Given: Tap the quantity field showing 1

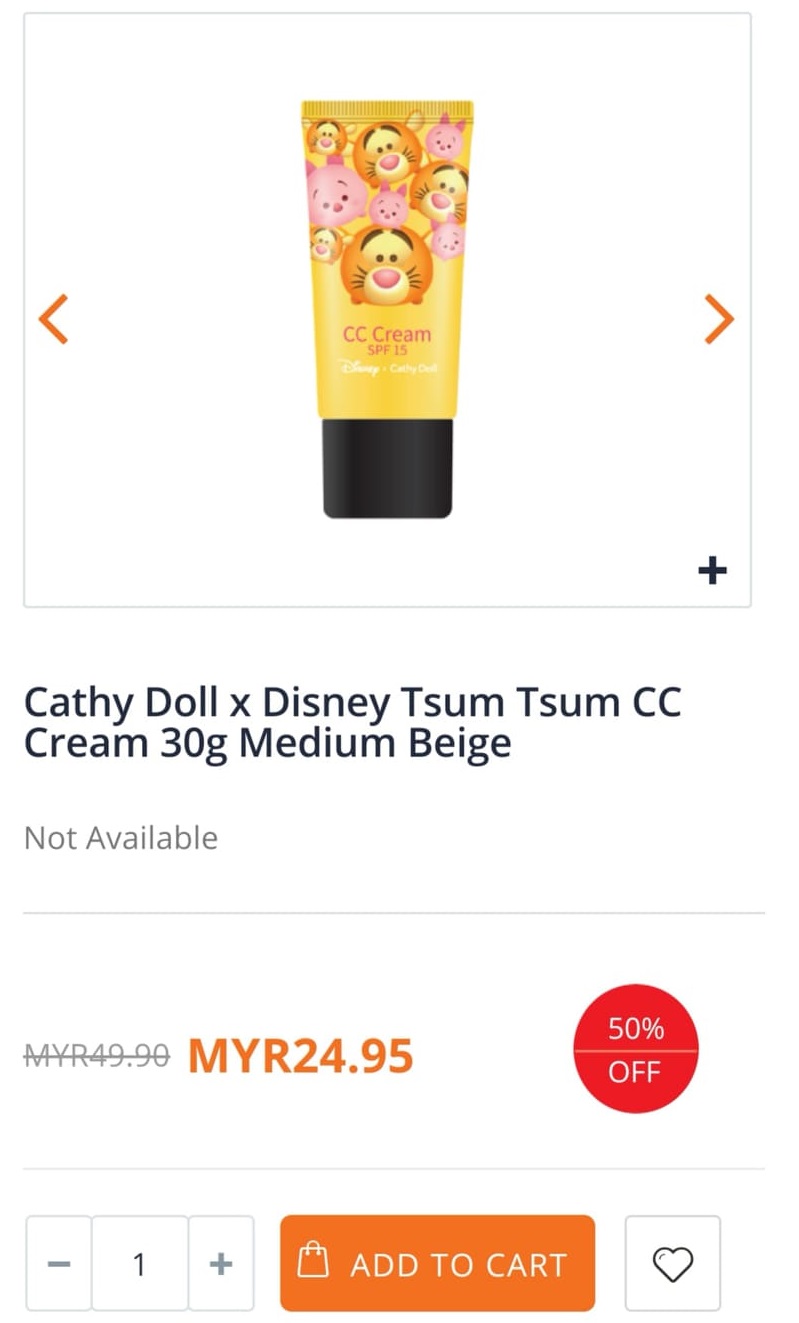Looking at the screenshot, I should [x=140, y=1263].
